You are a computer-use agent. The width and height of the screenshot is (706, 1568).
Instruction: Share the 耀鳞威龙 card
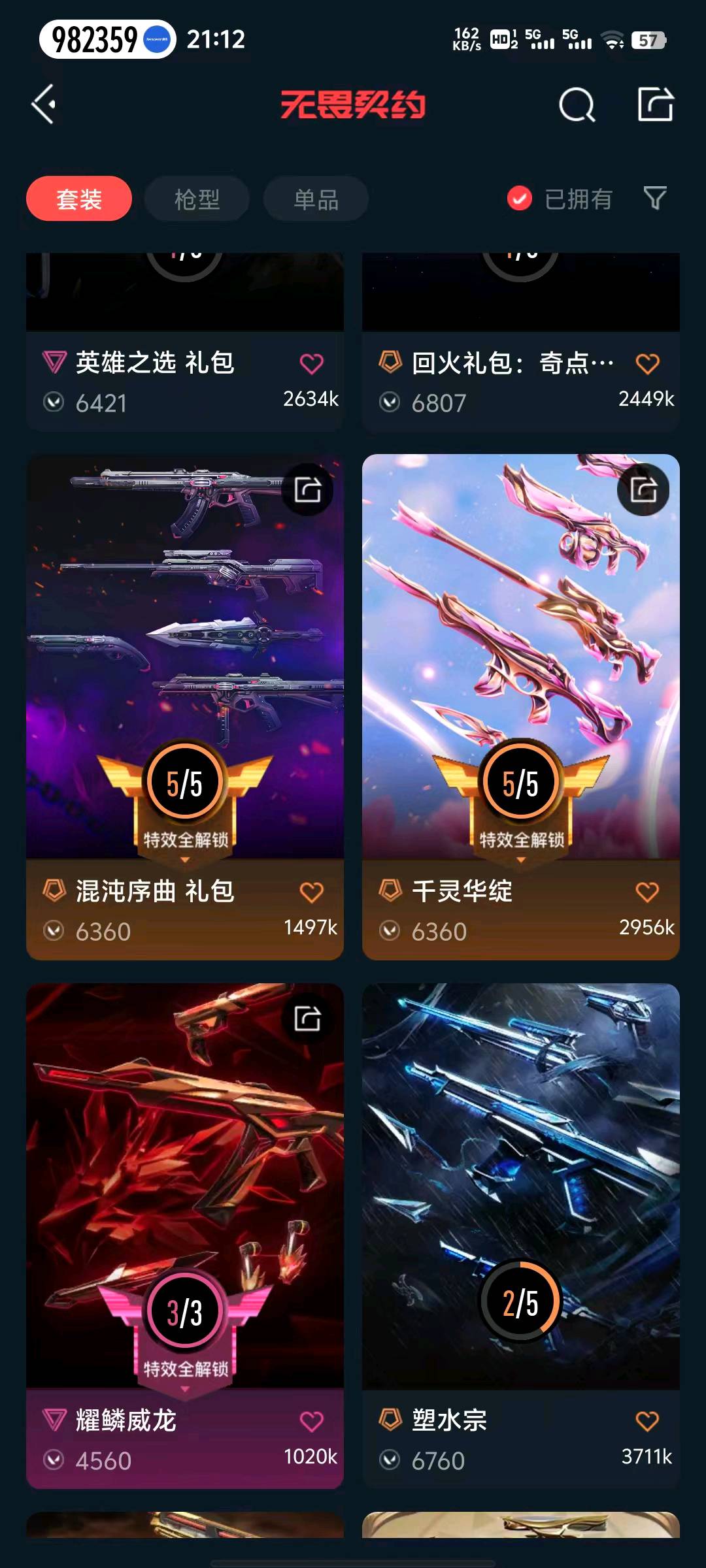click(307, 1019)
